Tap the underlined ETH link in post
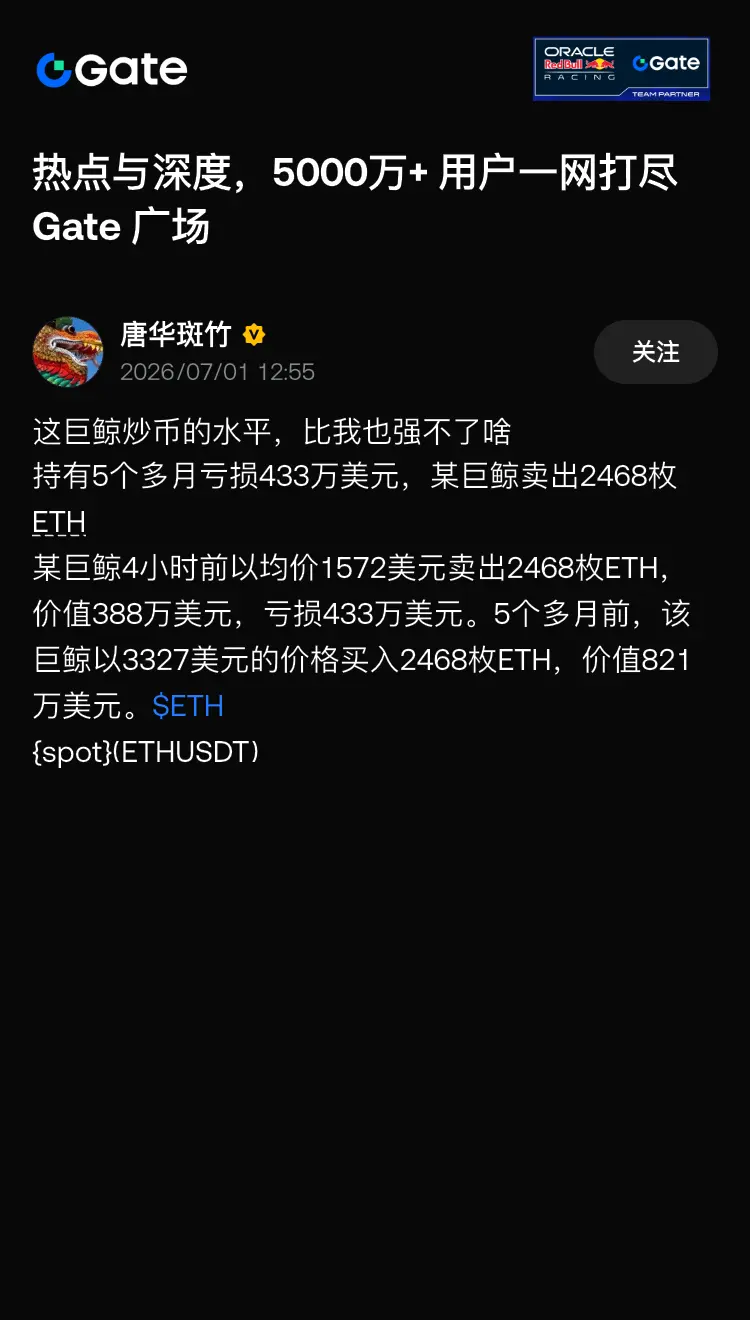 coord(59,522)
